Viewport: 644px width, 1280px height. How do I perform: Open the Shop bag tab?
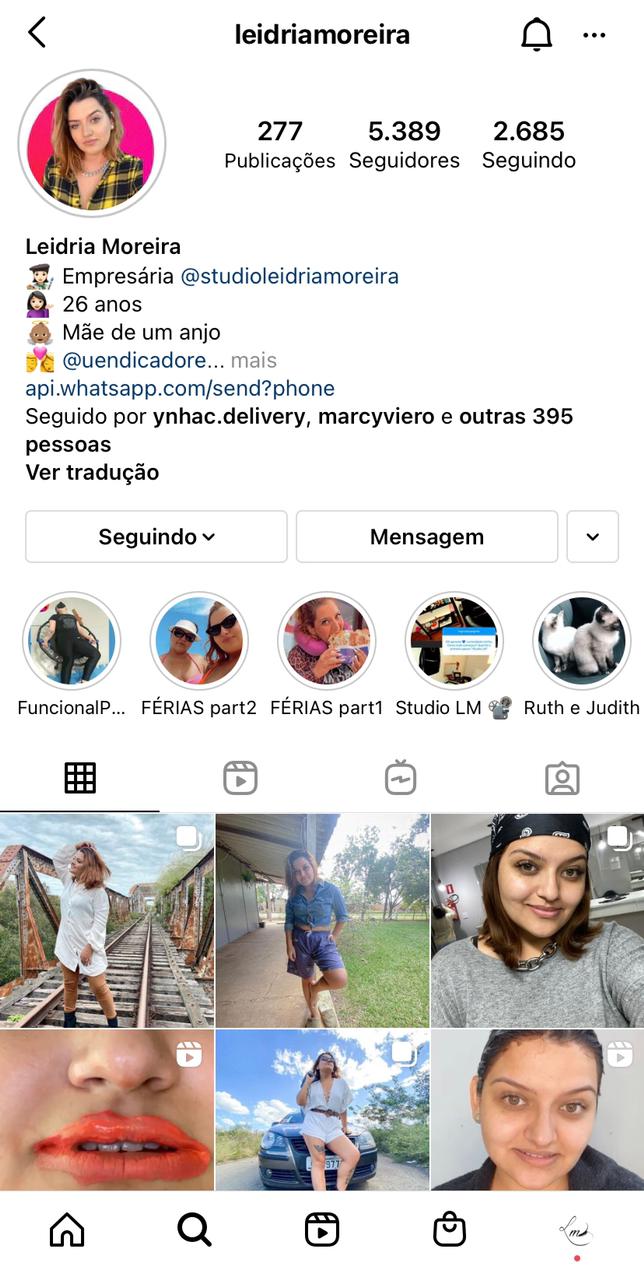[450, 1230]
